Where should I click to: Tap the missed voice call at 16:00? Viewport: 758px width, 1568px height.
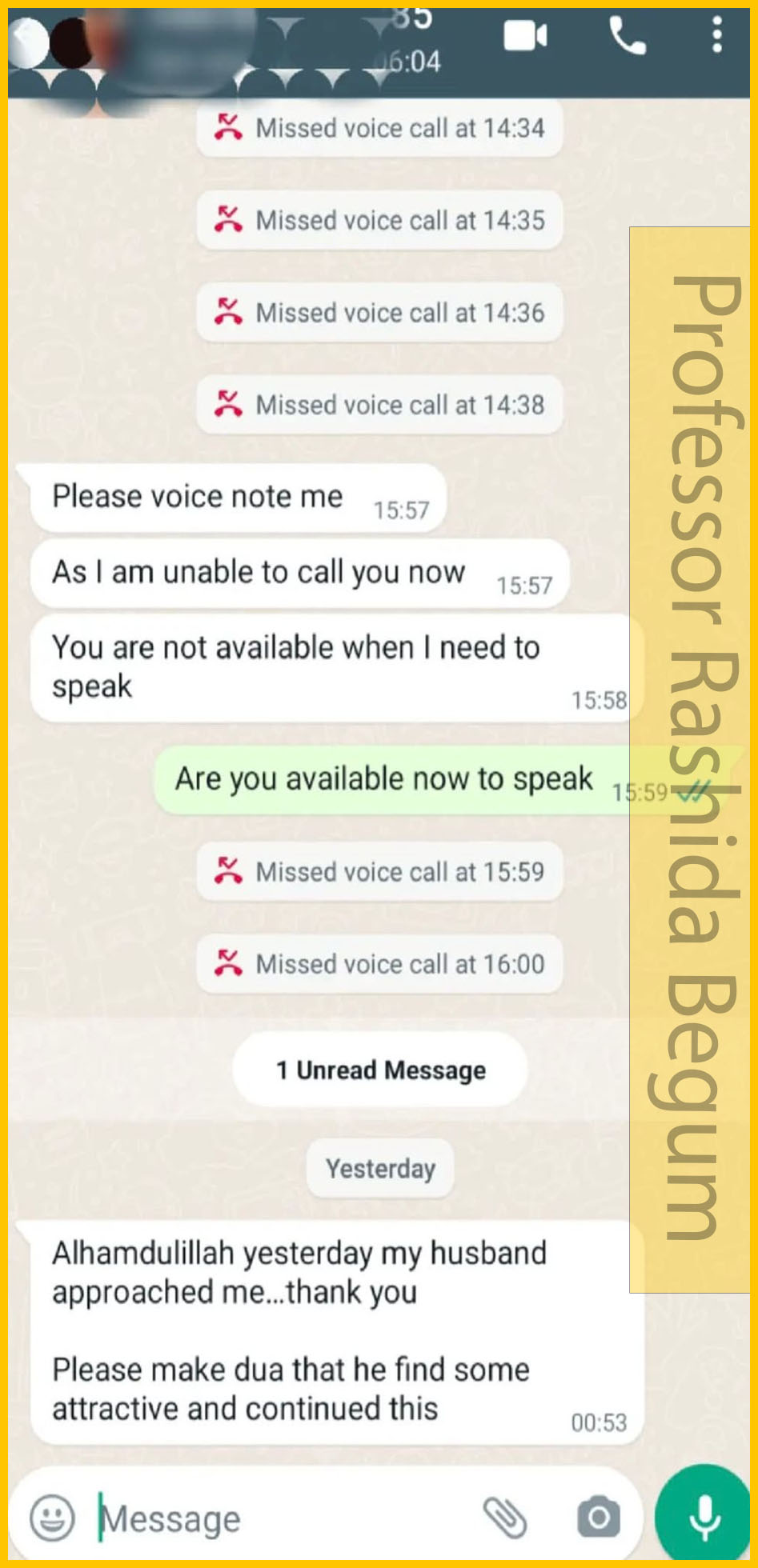(380, 964)
